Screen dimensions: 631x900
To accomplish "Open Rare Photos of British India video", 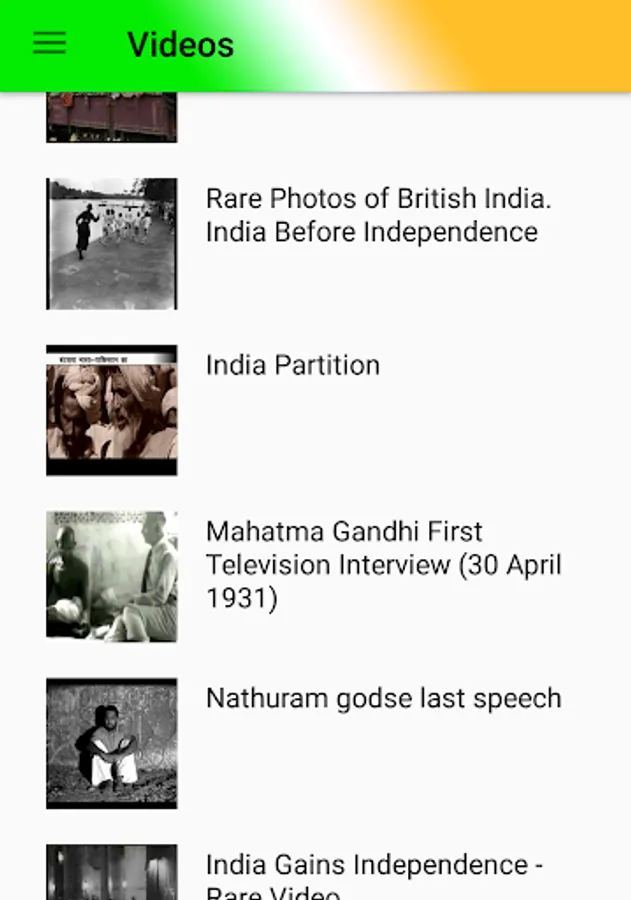I will pyautogui.click(x=378, y=215).
